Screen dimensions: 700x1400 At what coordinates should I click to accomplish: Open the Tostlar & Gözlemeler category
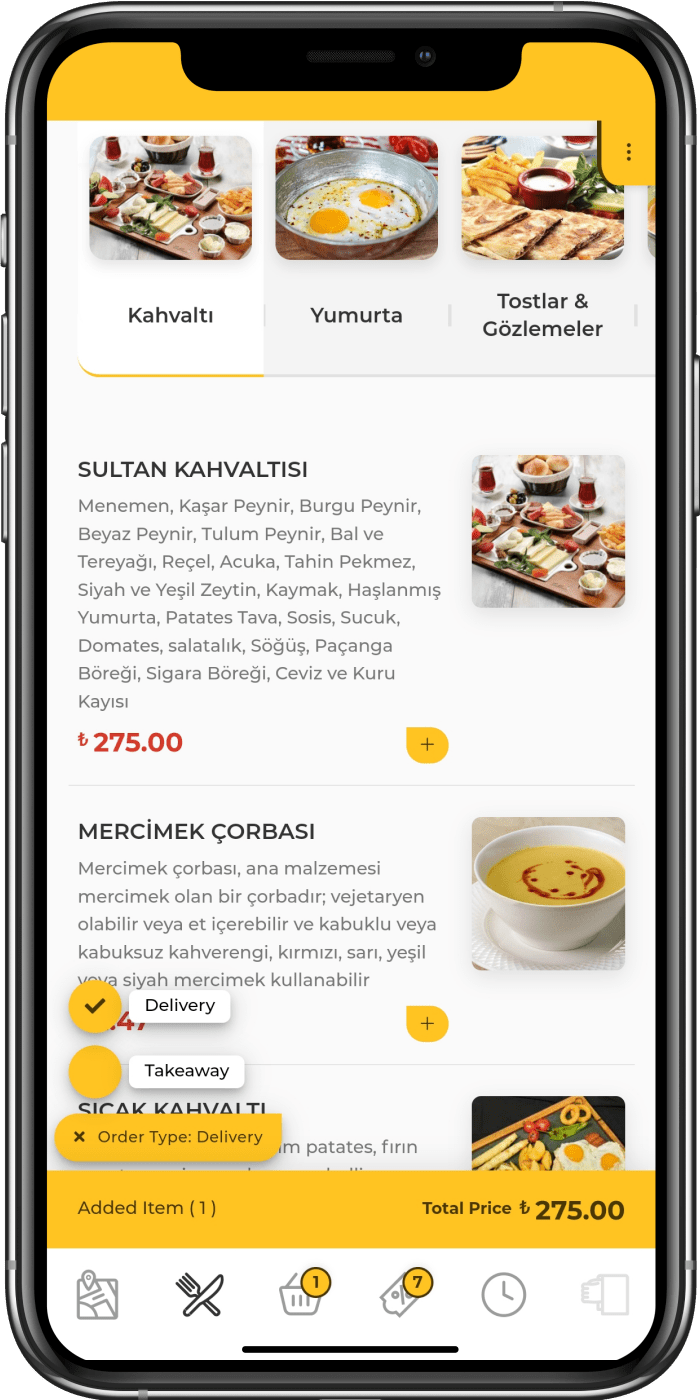(x=542, y=250)
